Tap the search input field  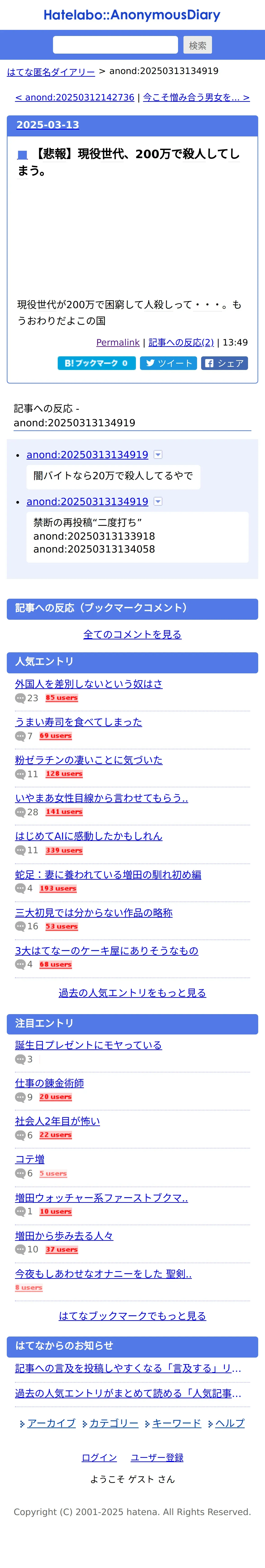pyautogui.click(x=115, y=45)
